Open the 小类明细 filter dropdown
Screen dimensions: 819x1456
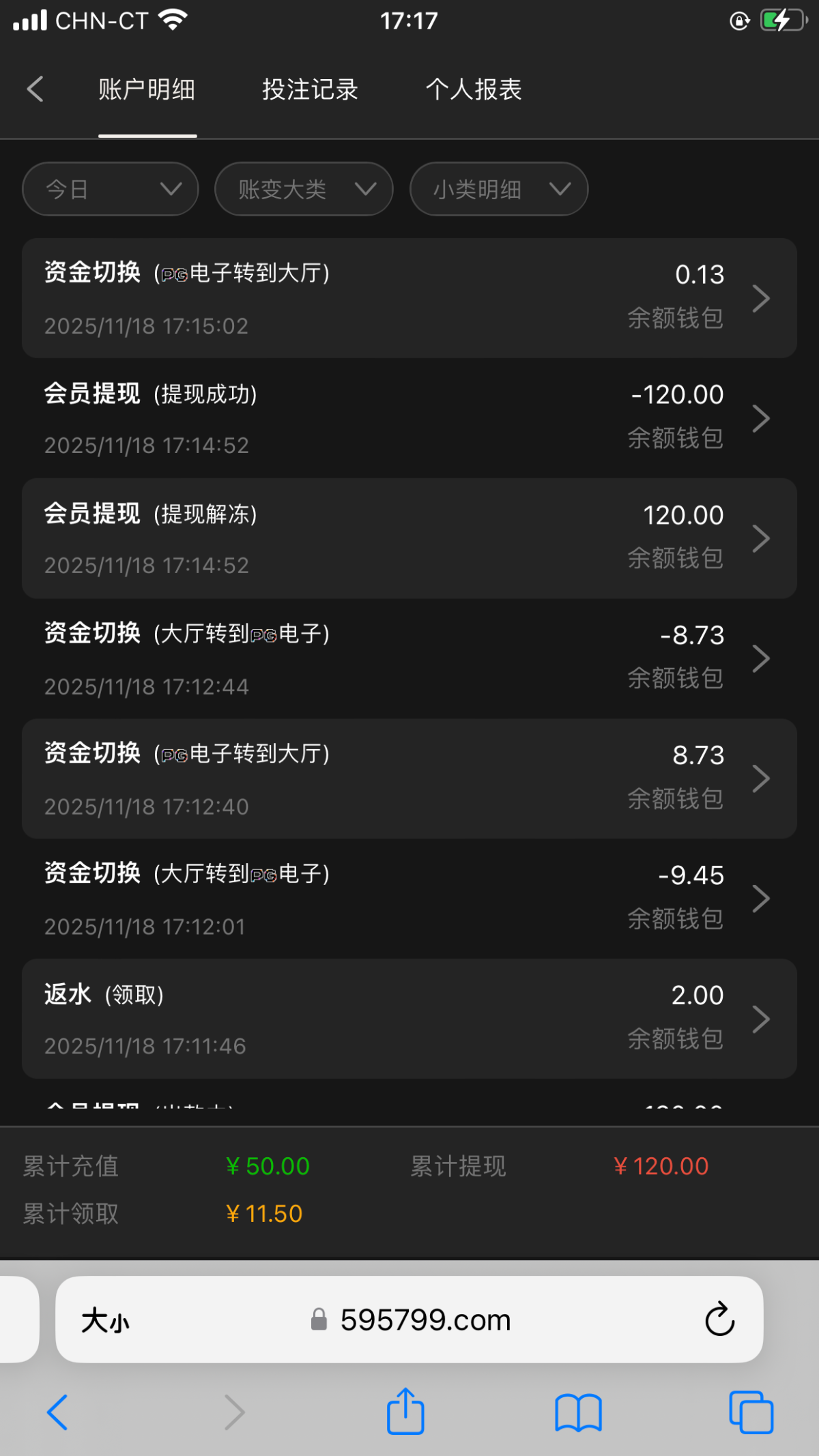[499, 189]
